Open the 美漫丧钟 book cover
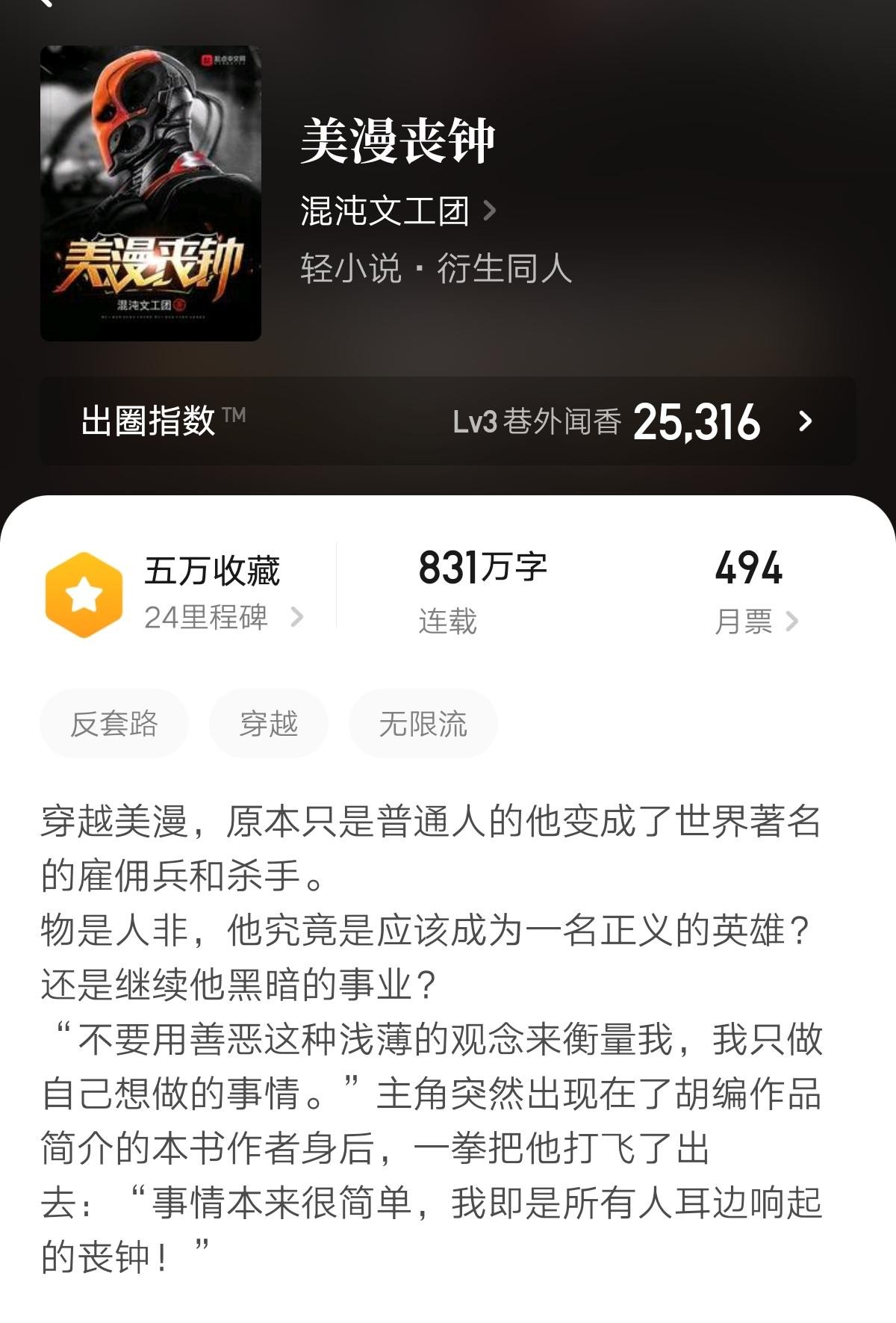Screen dimensions: 896x1323 151,193
